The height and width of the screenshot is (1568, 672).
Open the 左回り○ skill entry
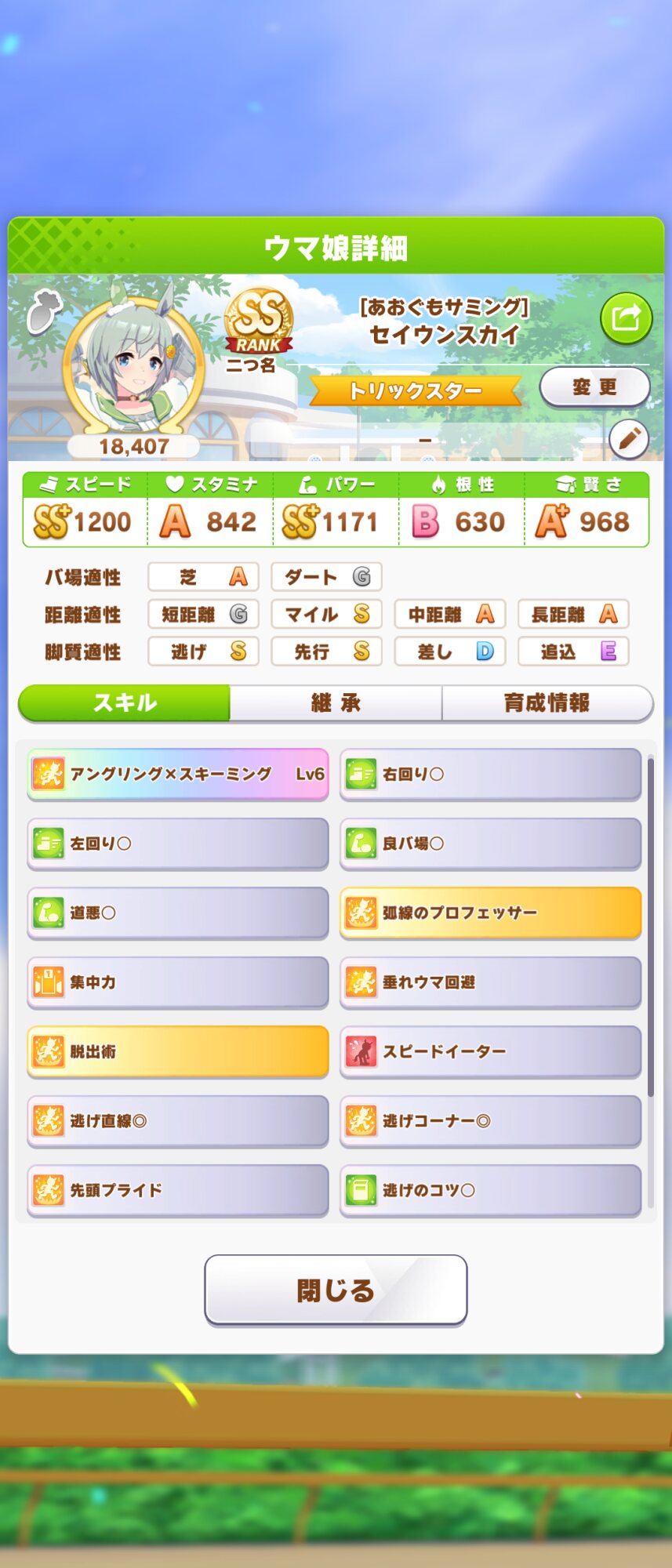pyautogui.click(x=178, y=844)
